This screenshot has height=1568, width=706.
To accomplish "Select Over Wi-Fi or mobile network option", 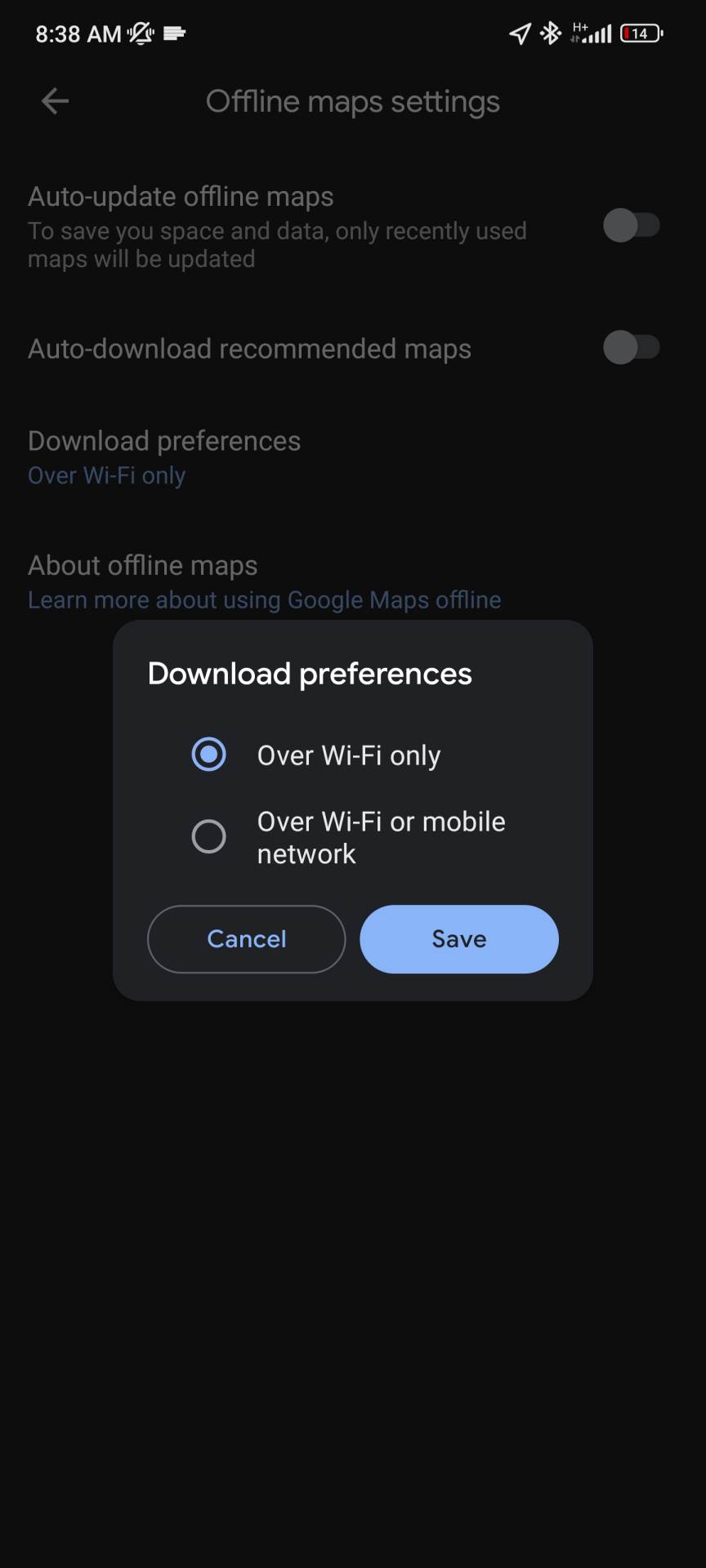I will pos(209,836).
